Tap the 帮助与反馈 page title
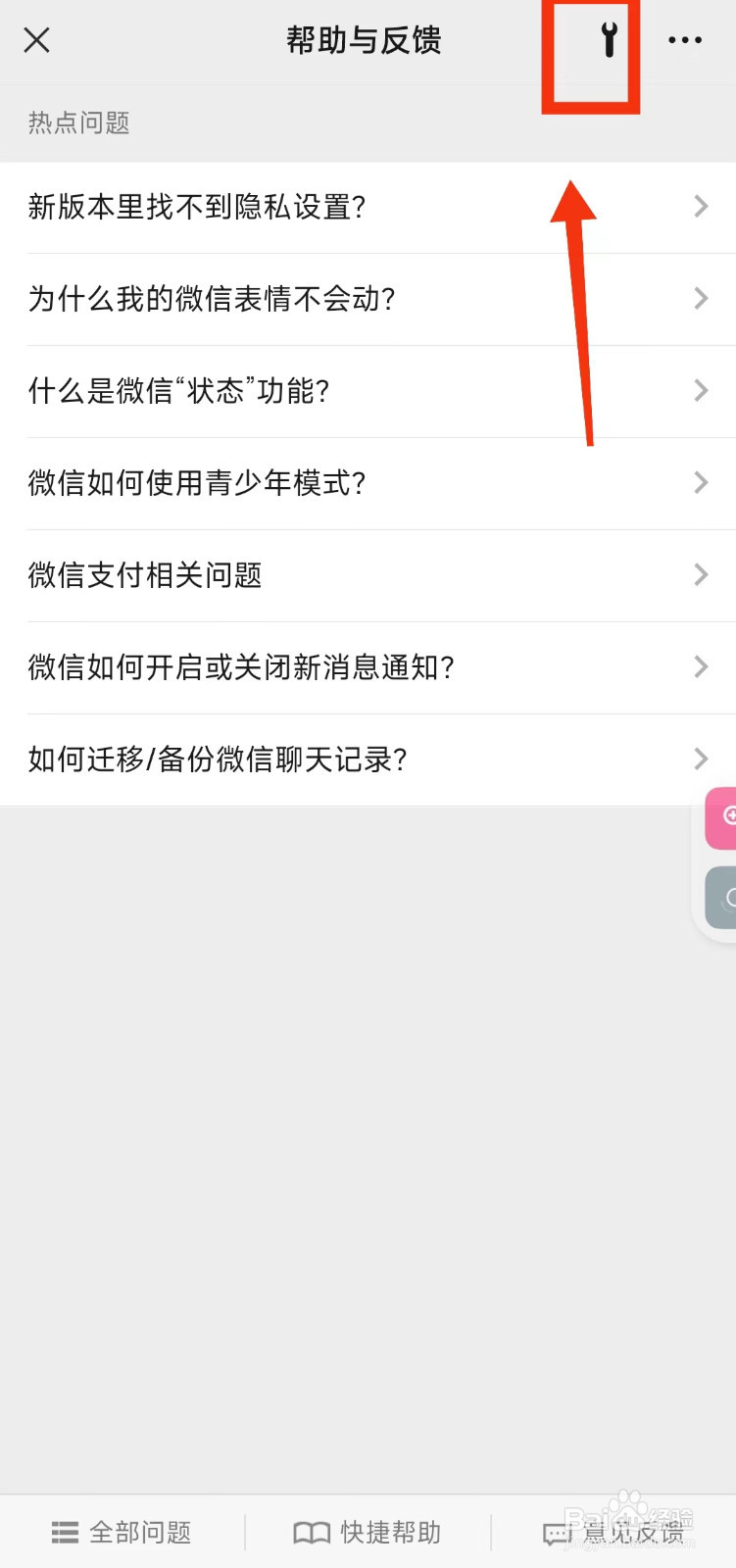Screen dimensions: 736x1568 click(x=364, y=40)
